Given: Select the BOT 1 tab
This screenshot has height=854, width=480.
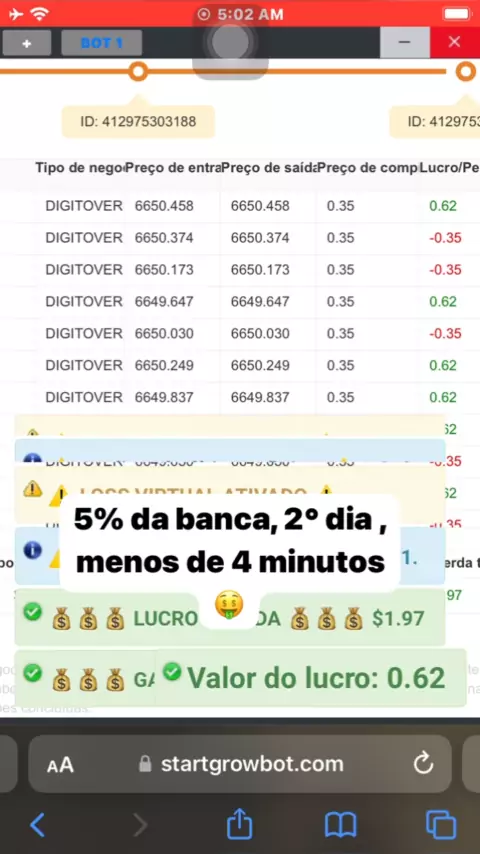Looking at the screenshot, I should coord(101,43).
